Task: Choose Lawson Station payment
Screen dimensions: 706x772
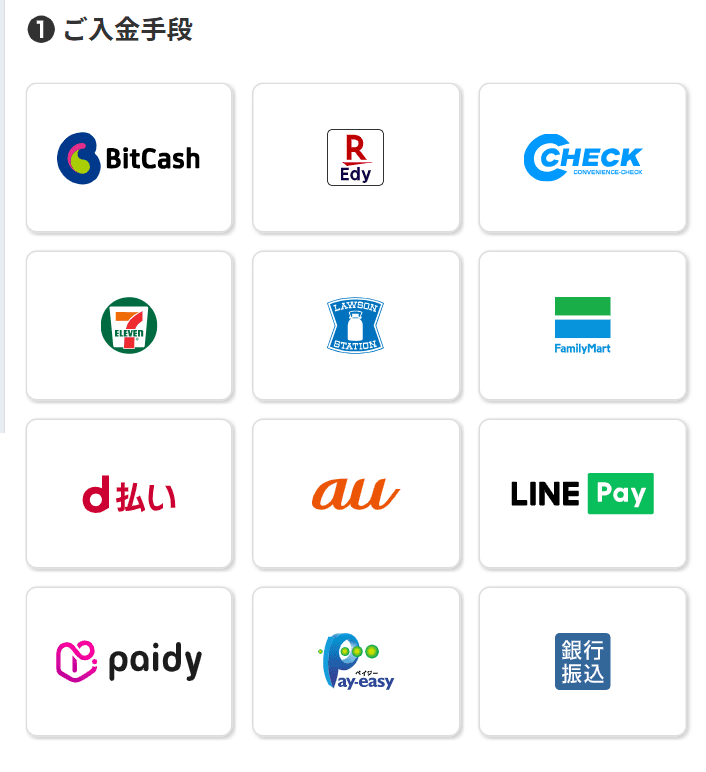Action: tap(356, 326)
